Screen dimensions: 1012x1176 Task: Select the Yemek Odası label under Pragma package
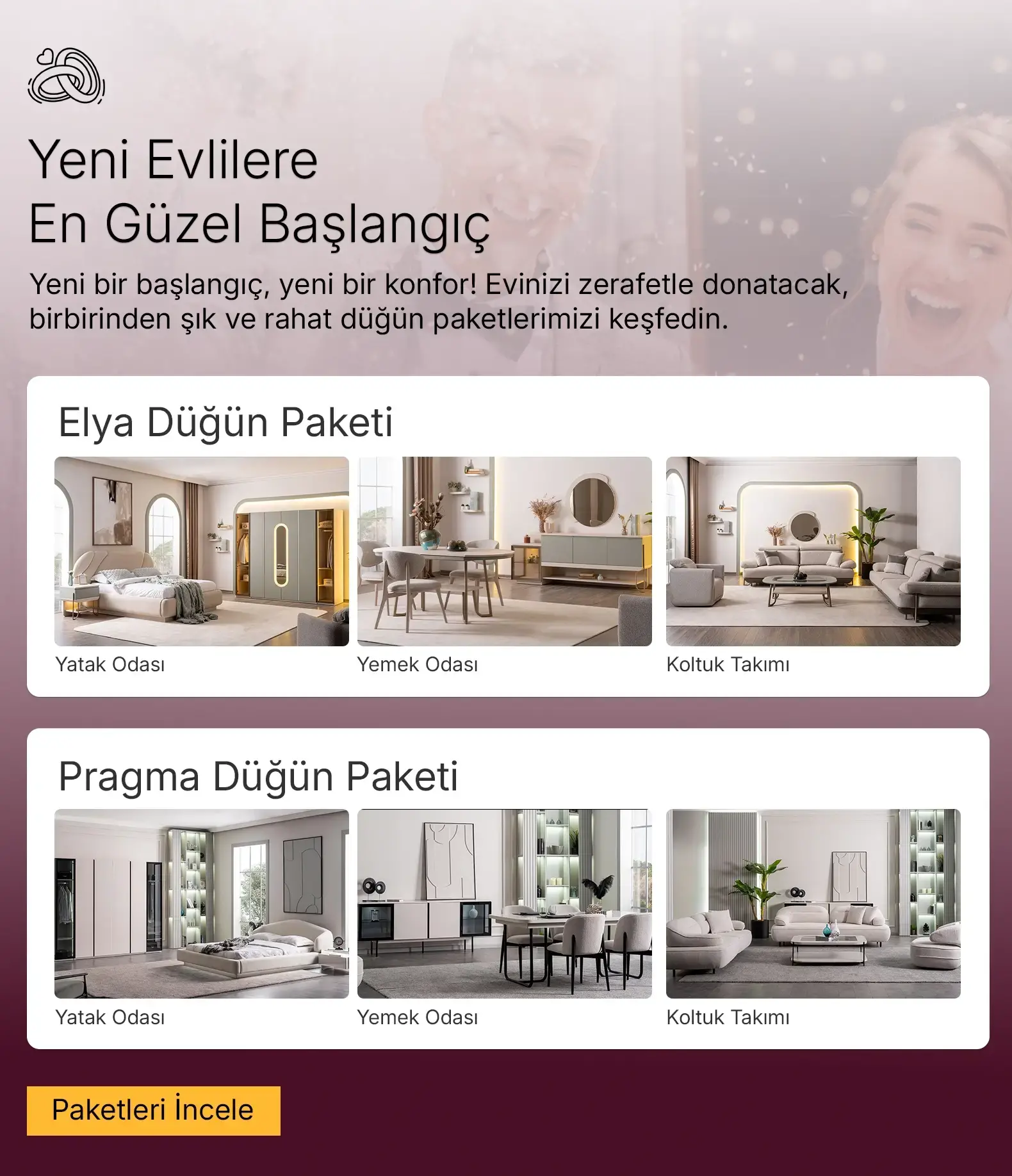point(418,1017)
